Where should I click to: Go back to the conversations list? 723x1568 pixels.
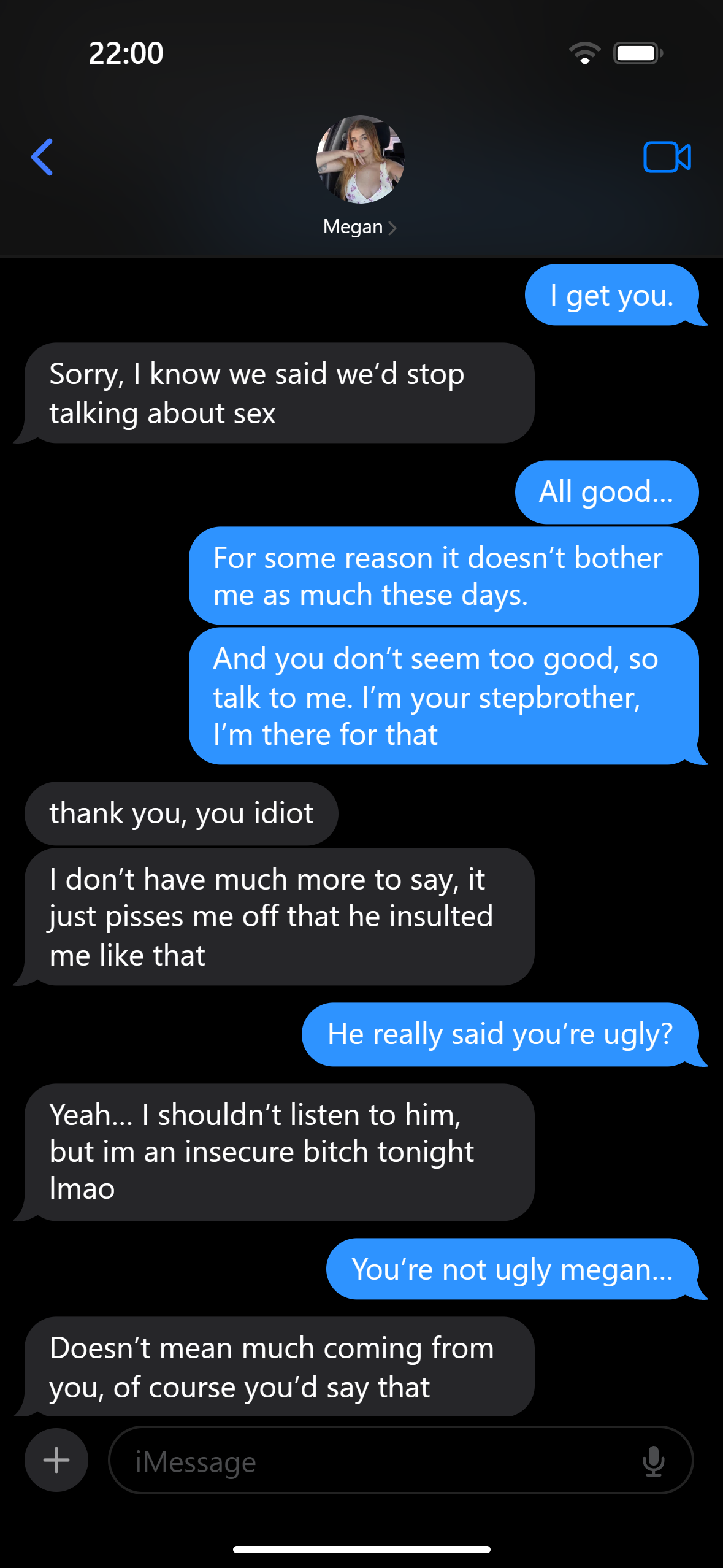42,157
